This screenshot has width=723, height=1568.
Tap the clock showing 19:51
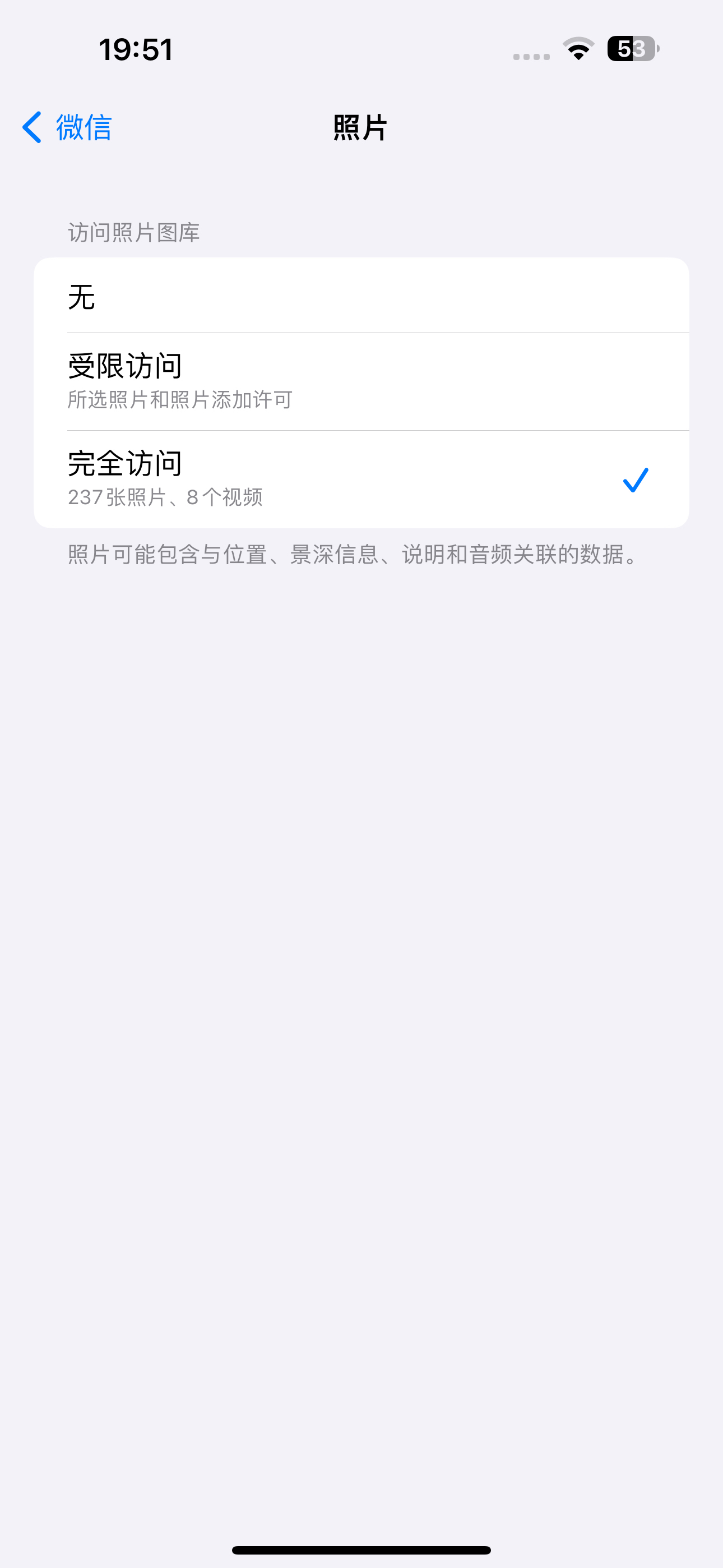click(x=135, y=50)
